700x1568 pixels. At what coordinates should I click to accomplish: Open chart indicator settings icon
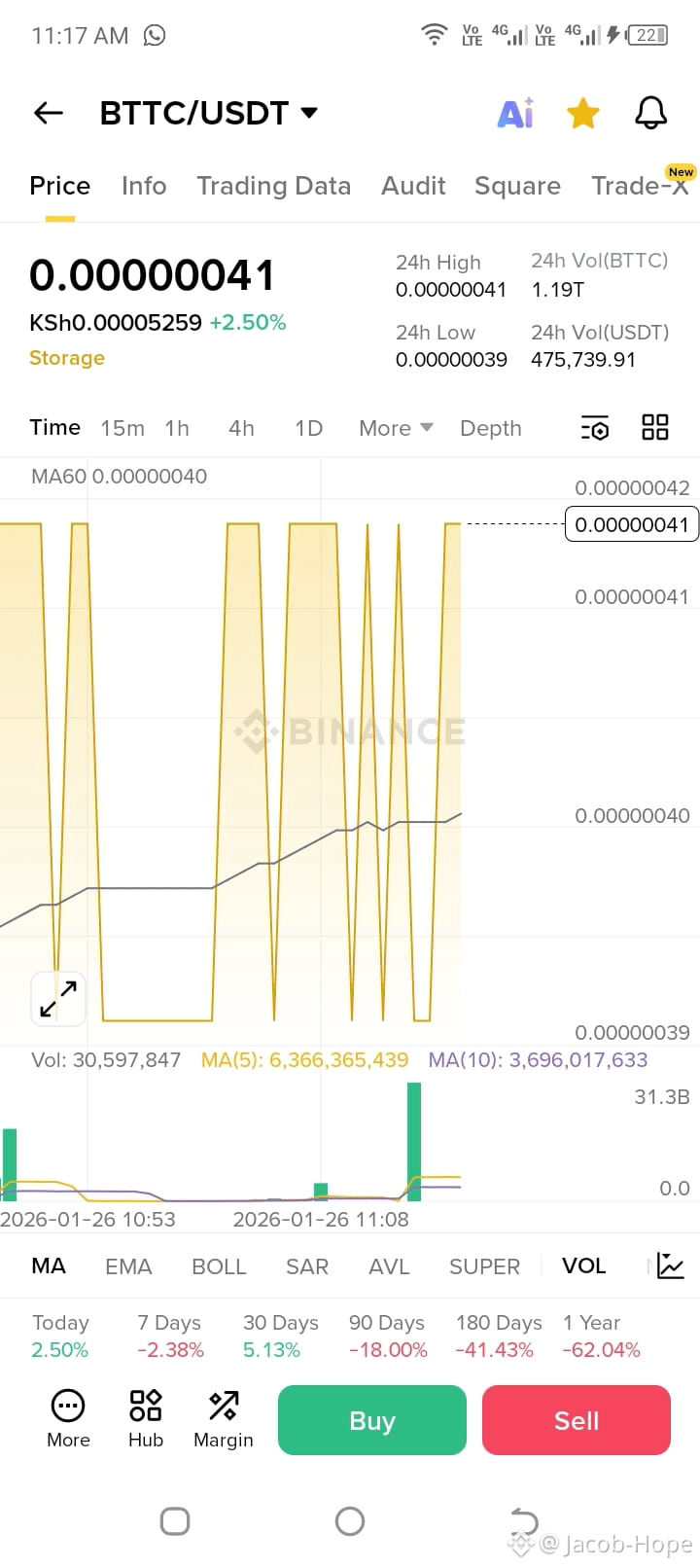click(x=594, y=427)
